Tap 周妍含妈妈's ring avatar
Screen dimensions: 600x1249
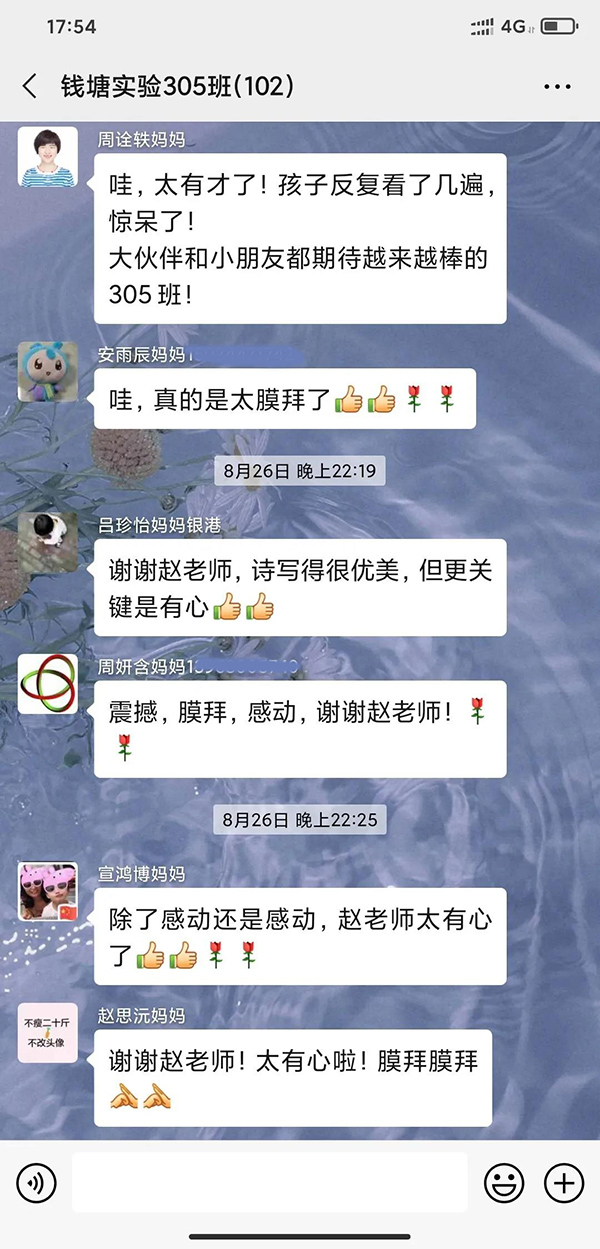(47, 684)
